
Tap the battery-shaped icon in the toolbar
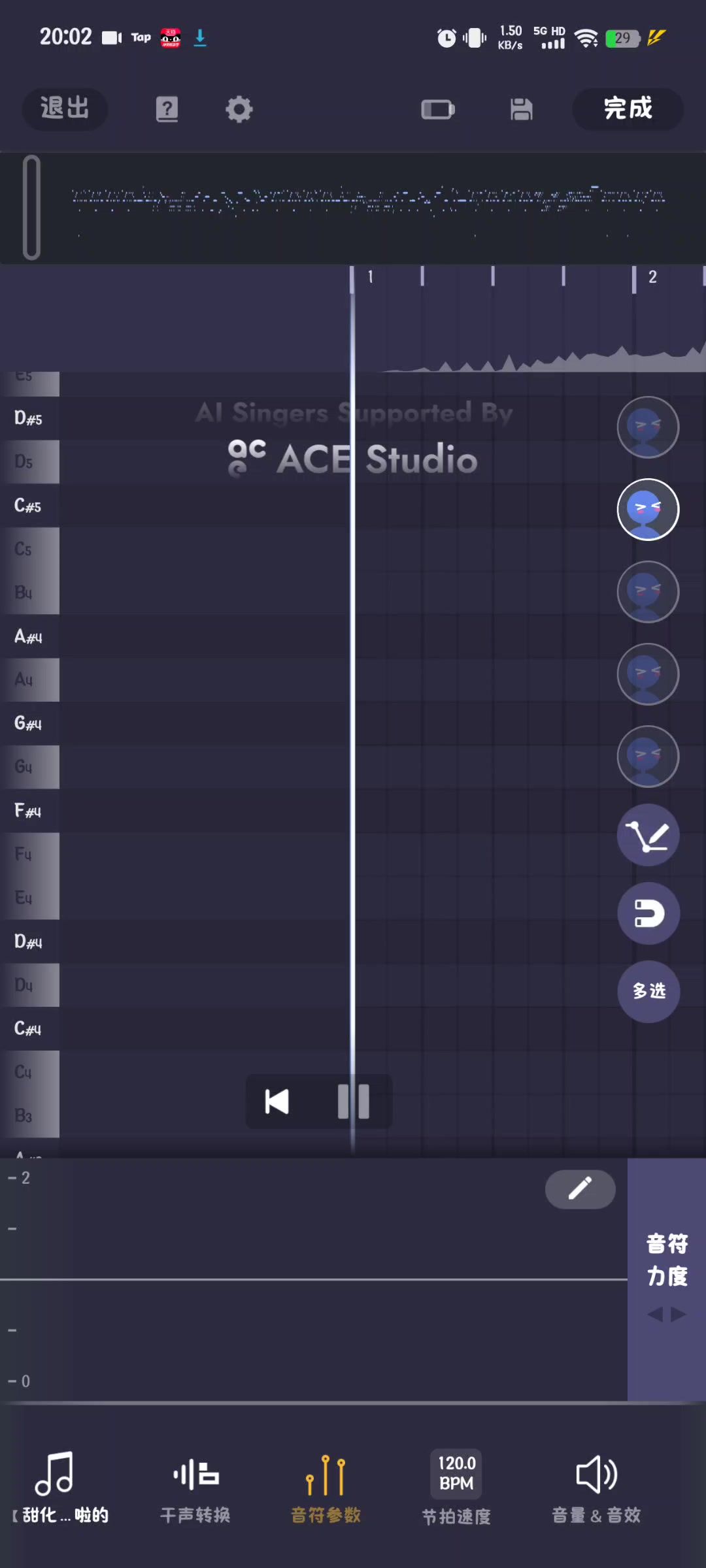[x=438, y=109]
